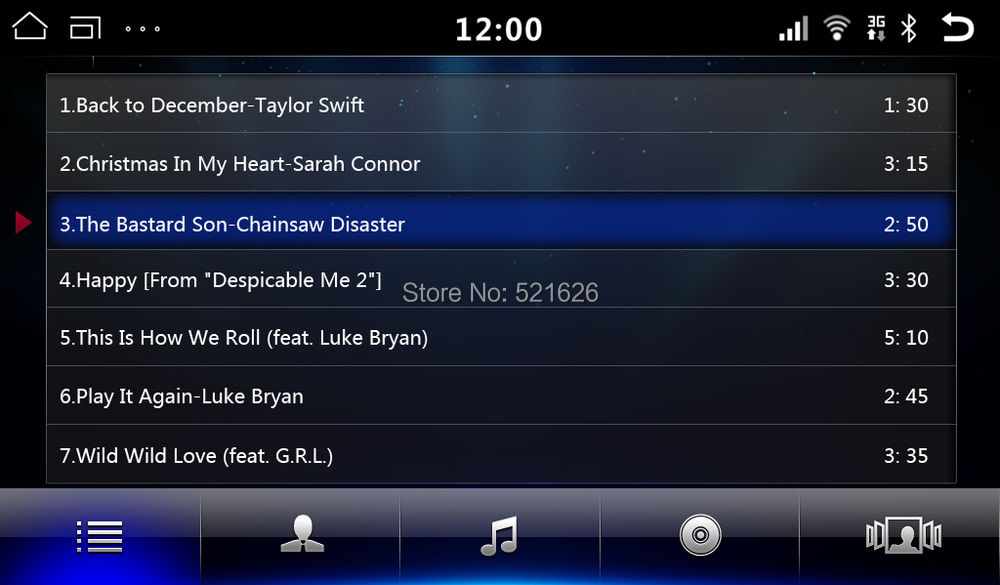This screenshot has height=585, width=1000.
Task: Open the recent apps view
Action: [86, 28]
